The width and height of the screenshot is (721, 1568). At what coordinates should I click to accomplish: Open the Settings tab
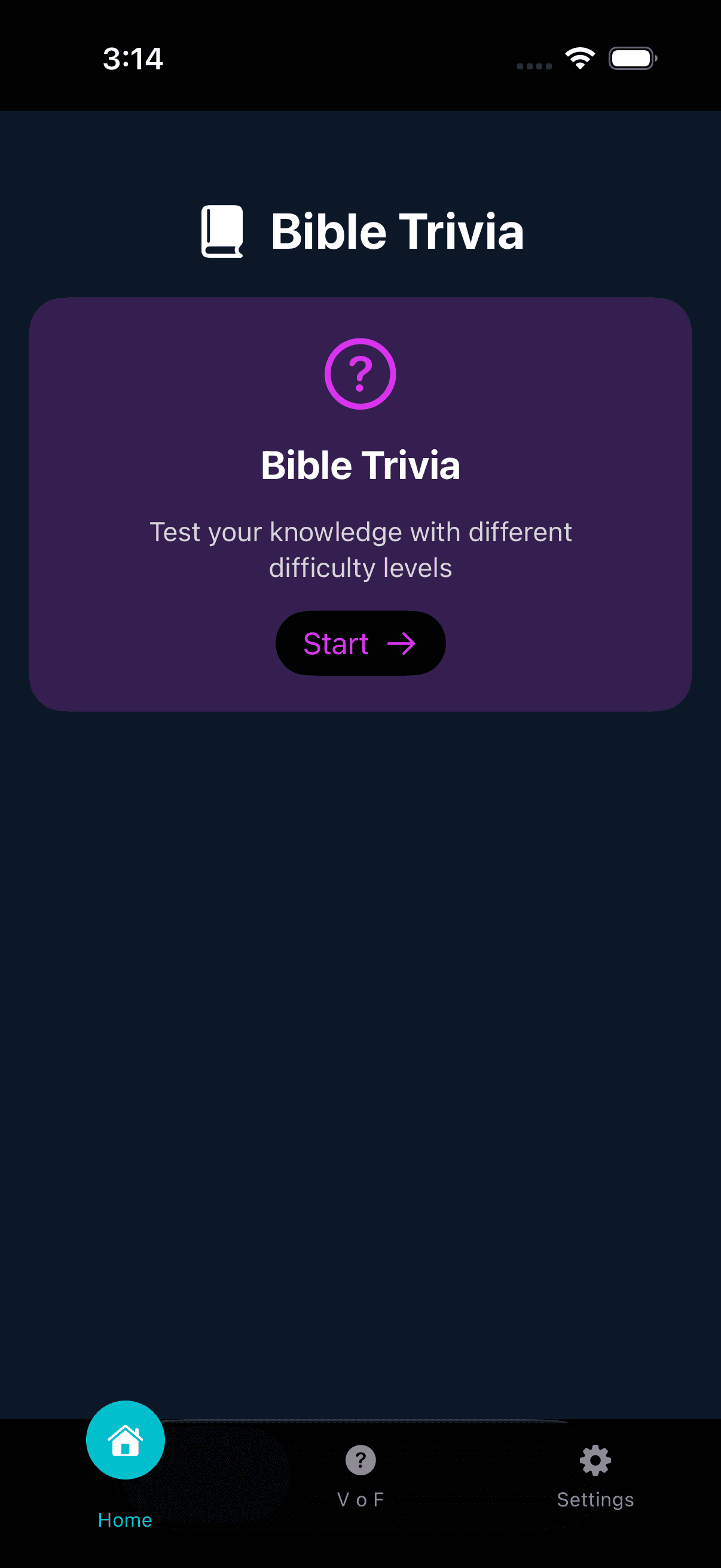coord(595,1474)
